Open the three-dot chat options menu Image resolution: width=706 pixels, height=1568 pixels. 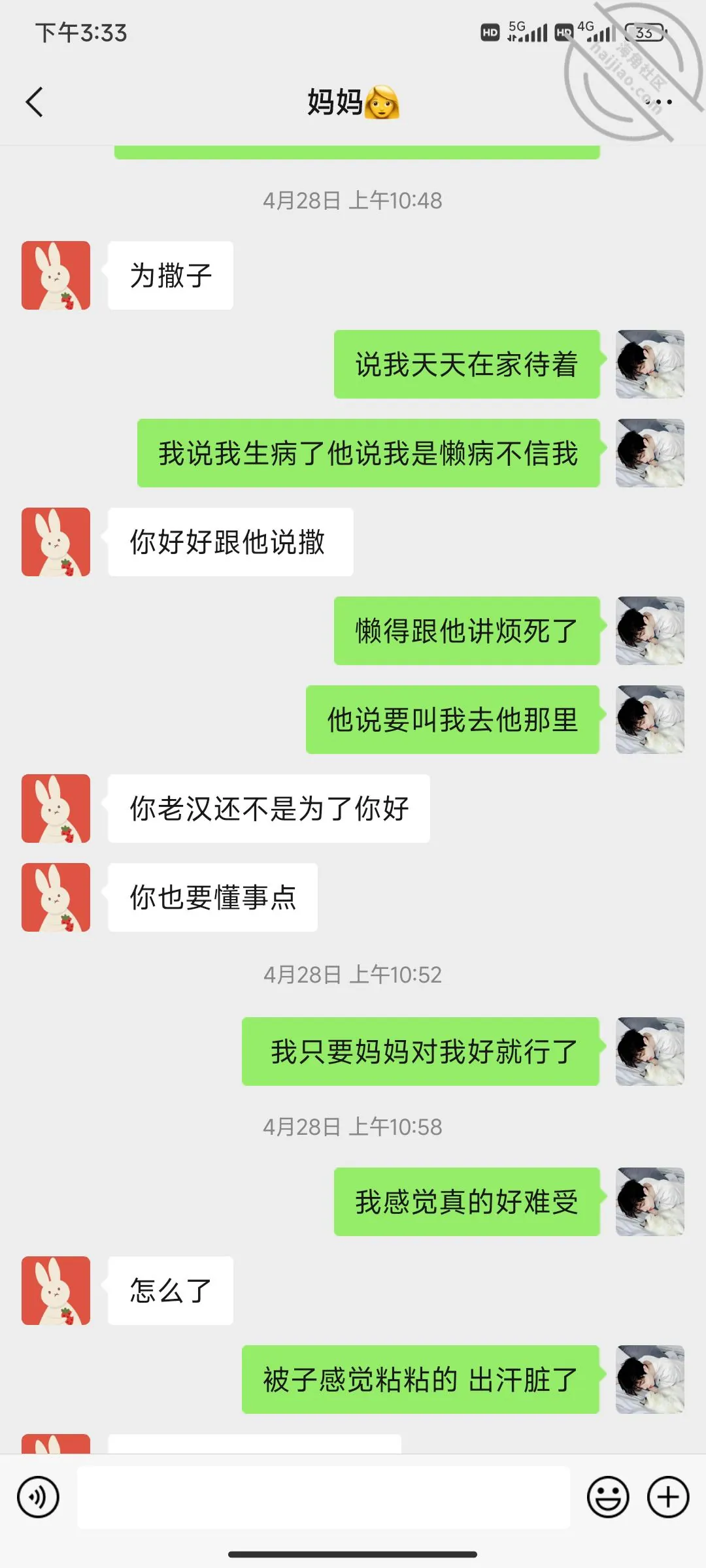658,103
